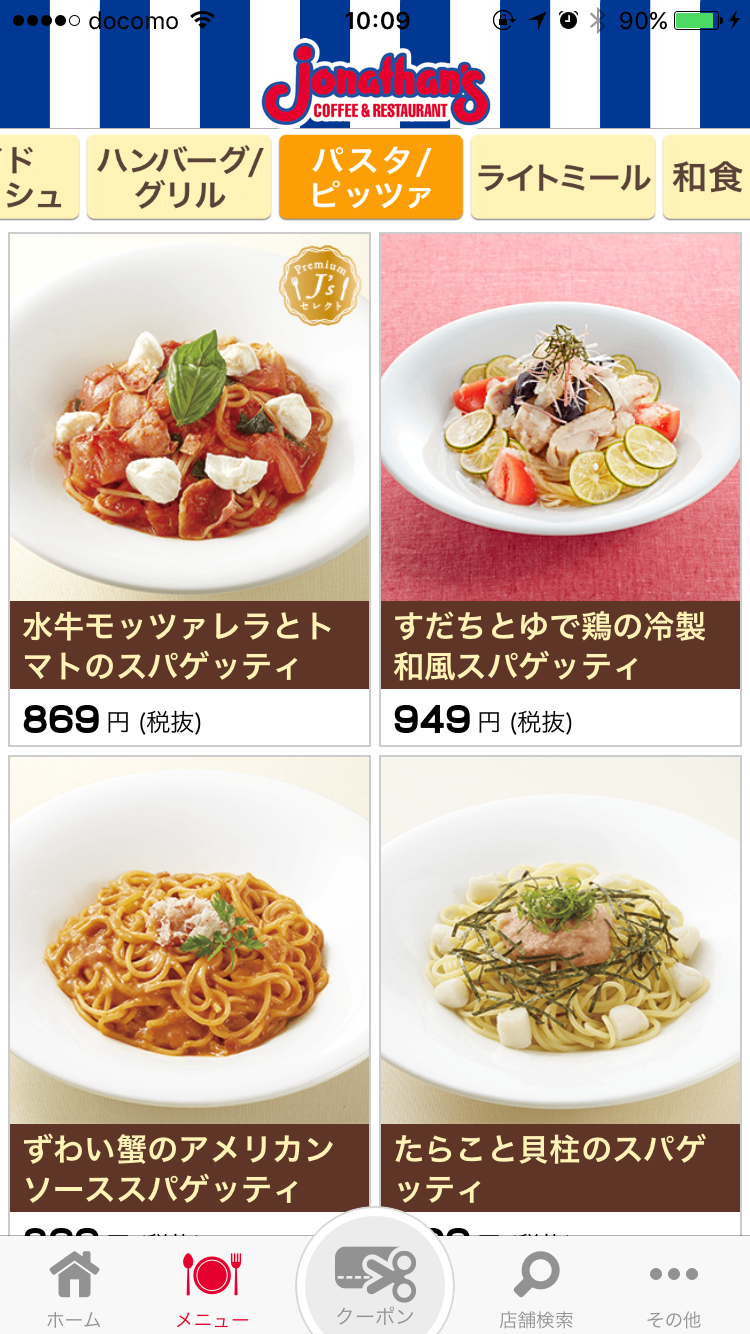View ずわい蟹のアメリカンソーススパゲッティ details
The width and height of the screenshot is (750, 1334).
[189, 990]
